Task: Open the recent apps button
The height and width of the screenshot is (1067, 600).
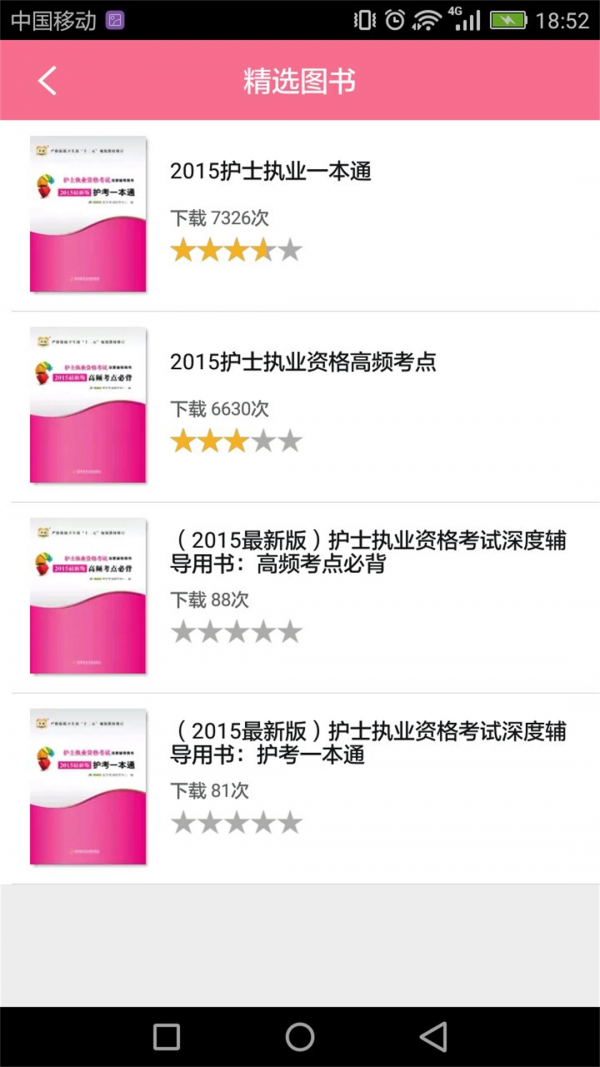Action: click(x=167, y=1037)
